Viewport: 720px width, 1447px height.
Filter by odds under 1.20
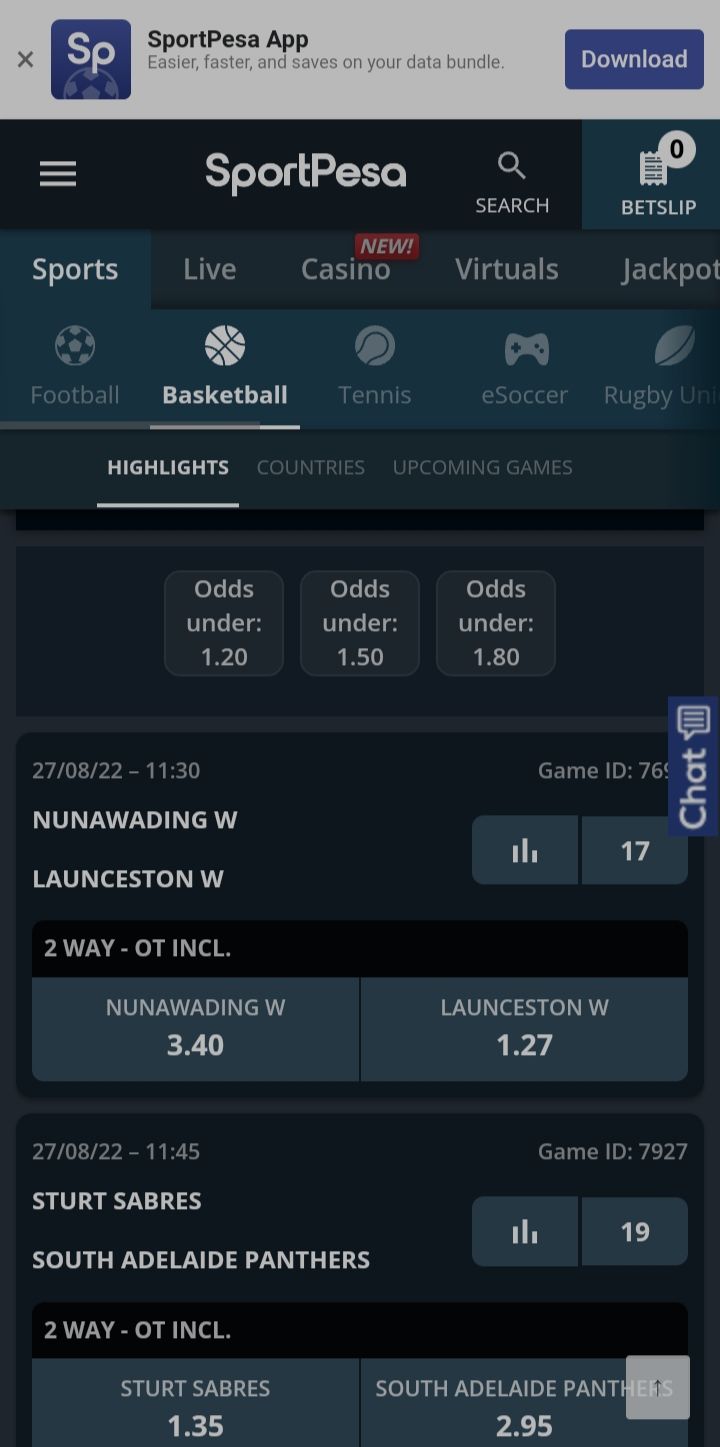(x=224, y=623)
